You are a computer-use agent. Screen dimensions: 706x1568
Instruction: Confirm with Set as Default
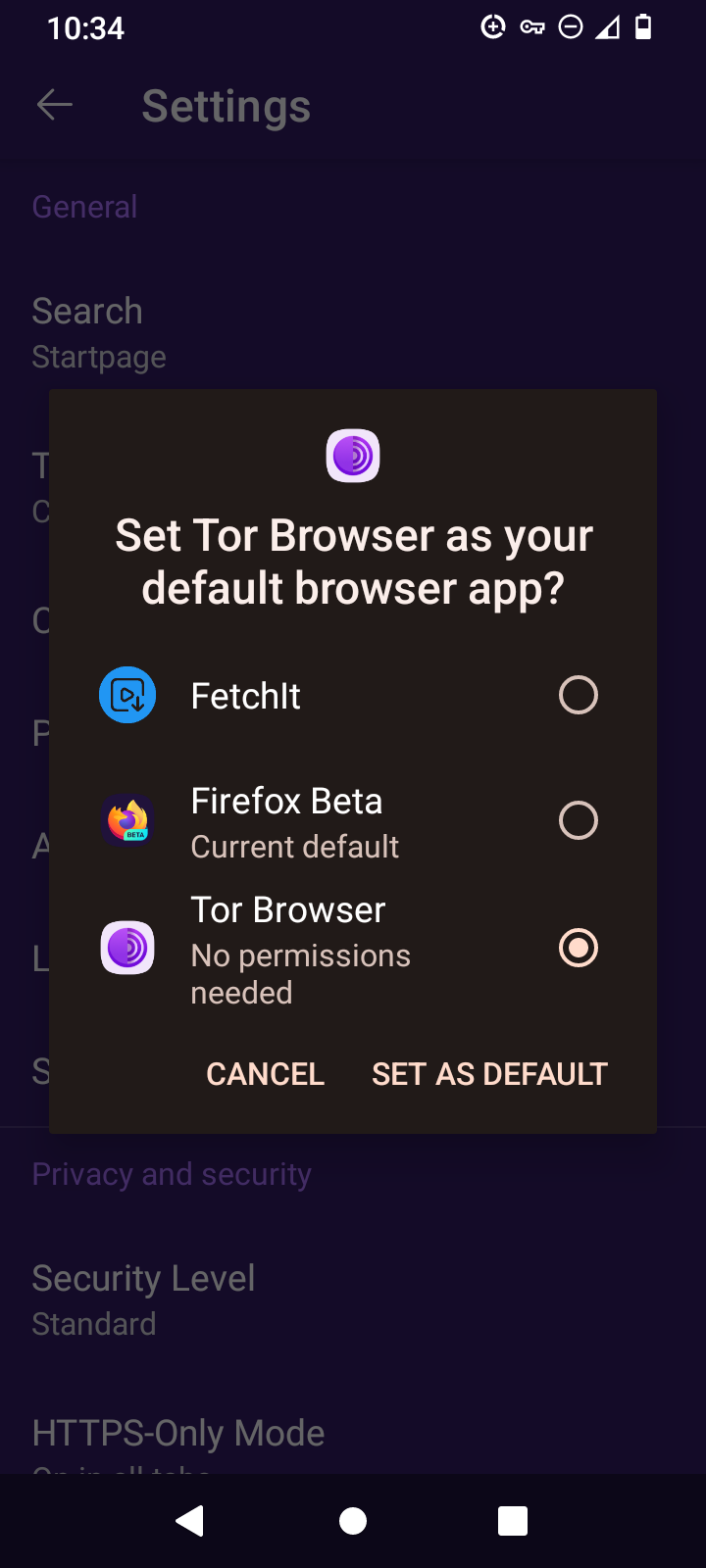pos(489,1074)
